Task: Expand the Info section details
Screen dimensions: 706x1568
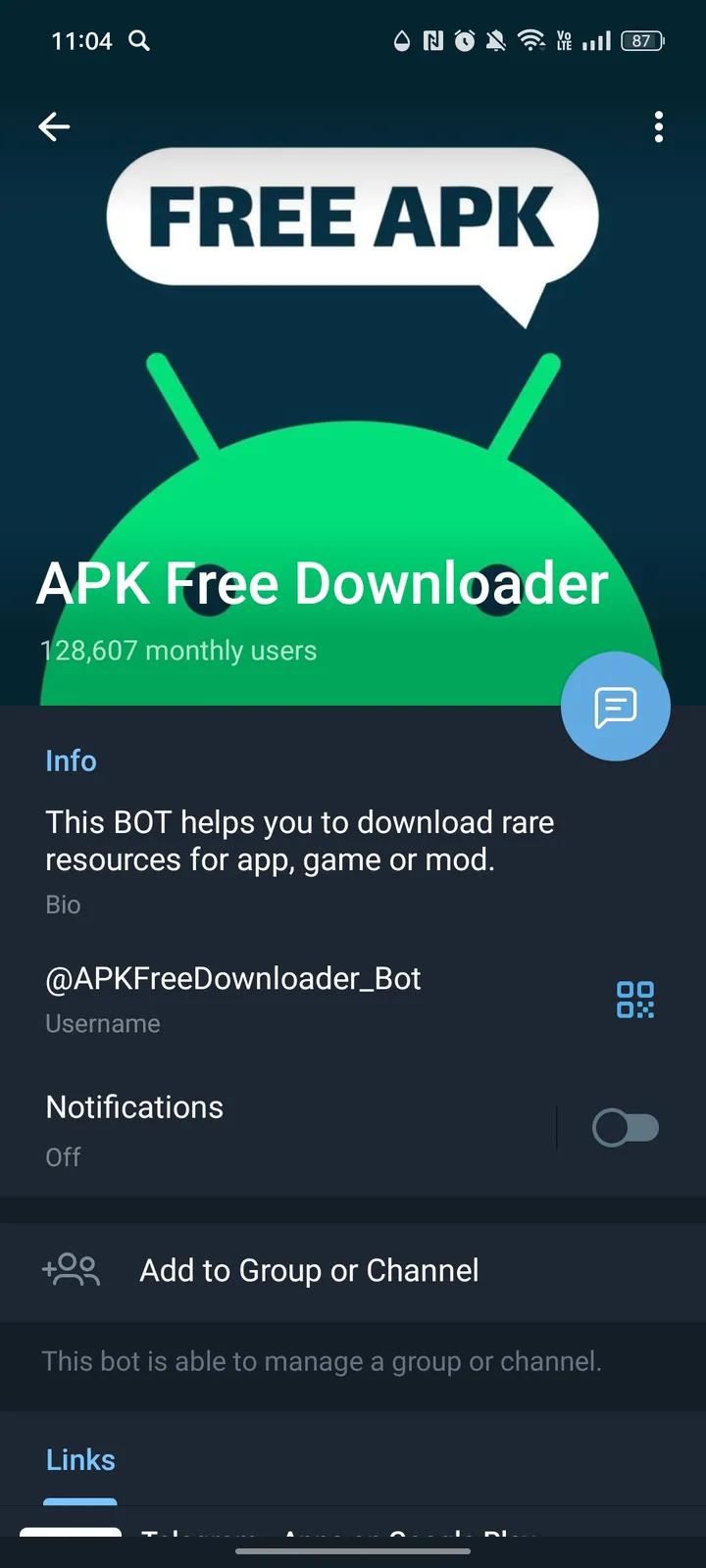Action: tap(71, 760)
